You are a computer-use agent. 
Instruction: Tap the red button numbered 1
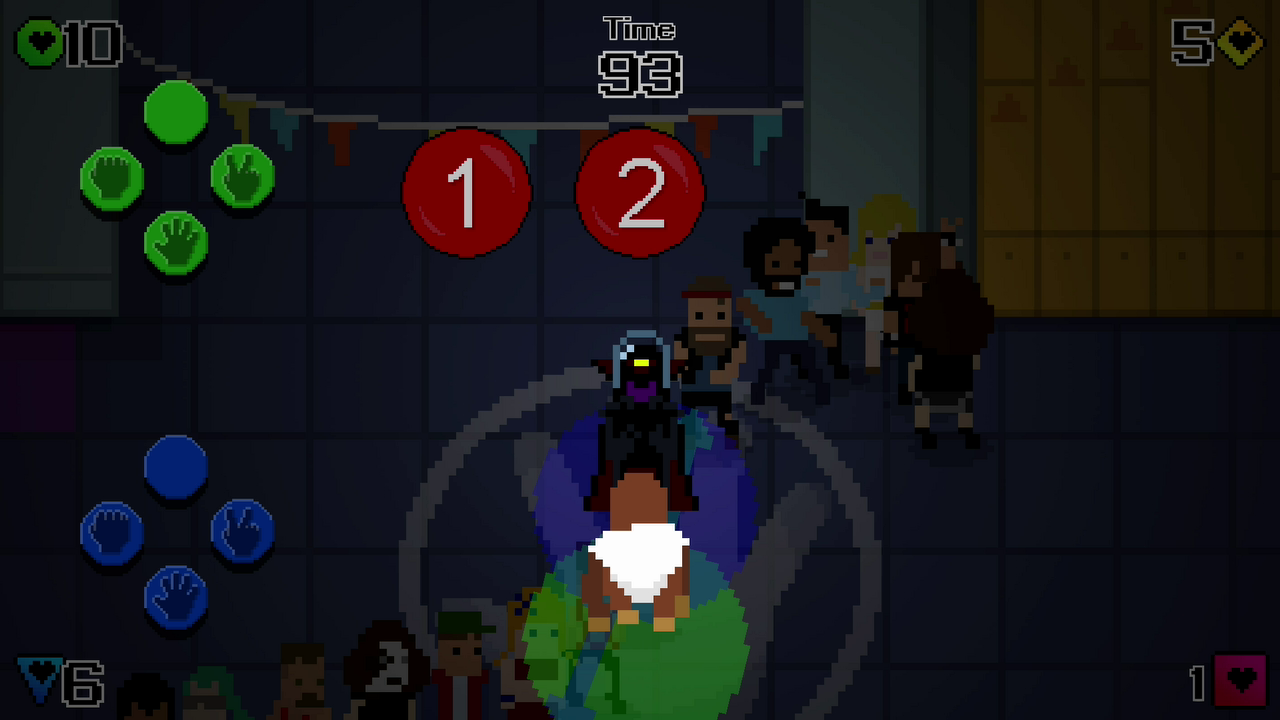click(x=466, y=192)
